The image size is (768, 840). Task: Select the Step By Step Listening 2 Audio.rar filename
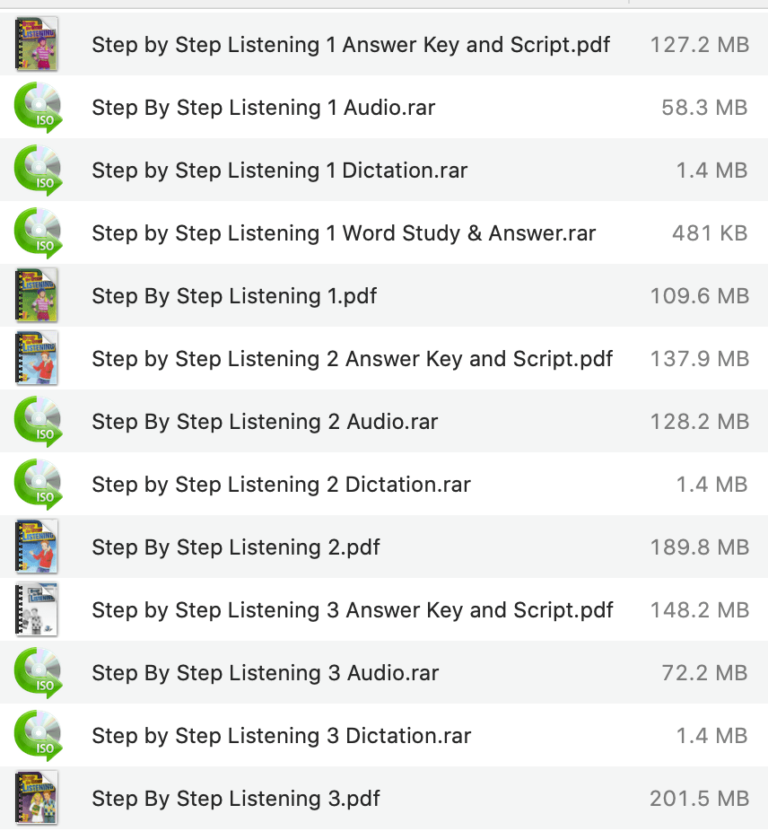[265, 421]
